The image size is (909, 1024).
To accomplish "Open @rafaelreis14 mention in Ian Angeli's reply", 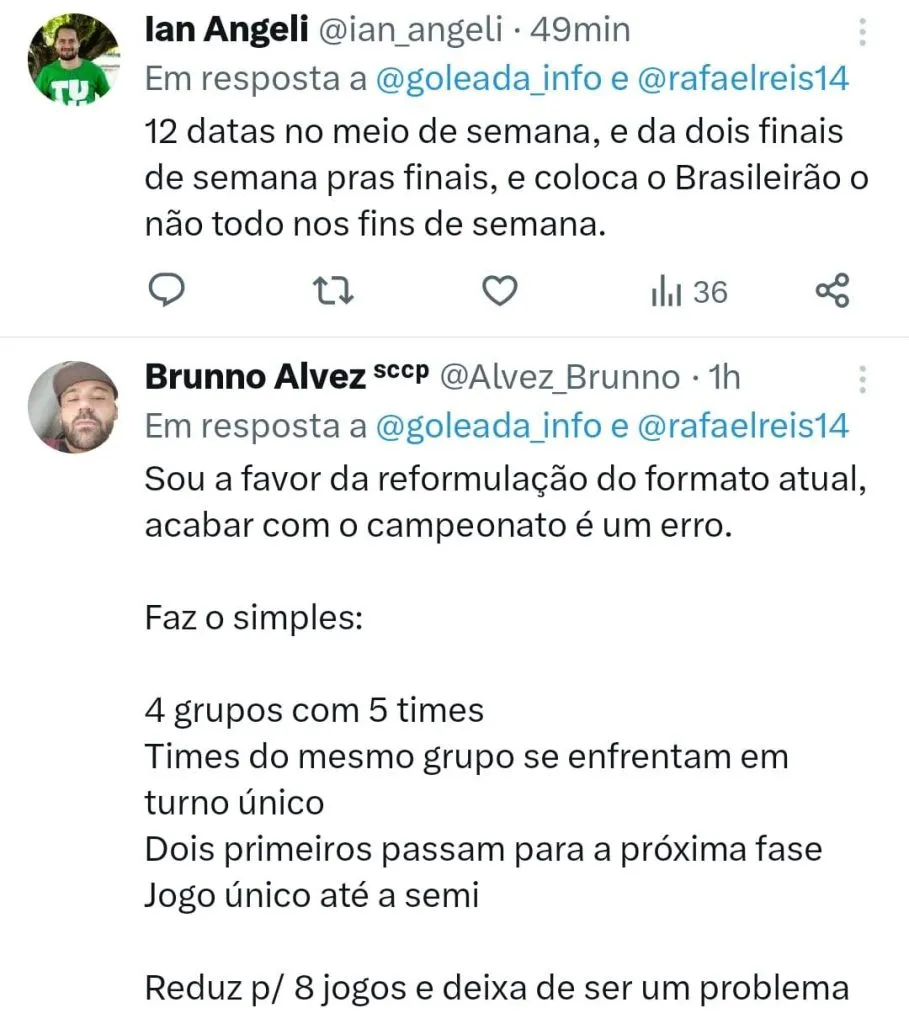I will point(742,80).
